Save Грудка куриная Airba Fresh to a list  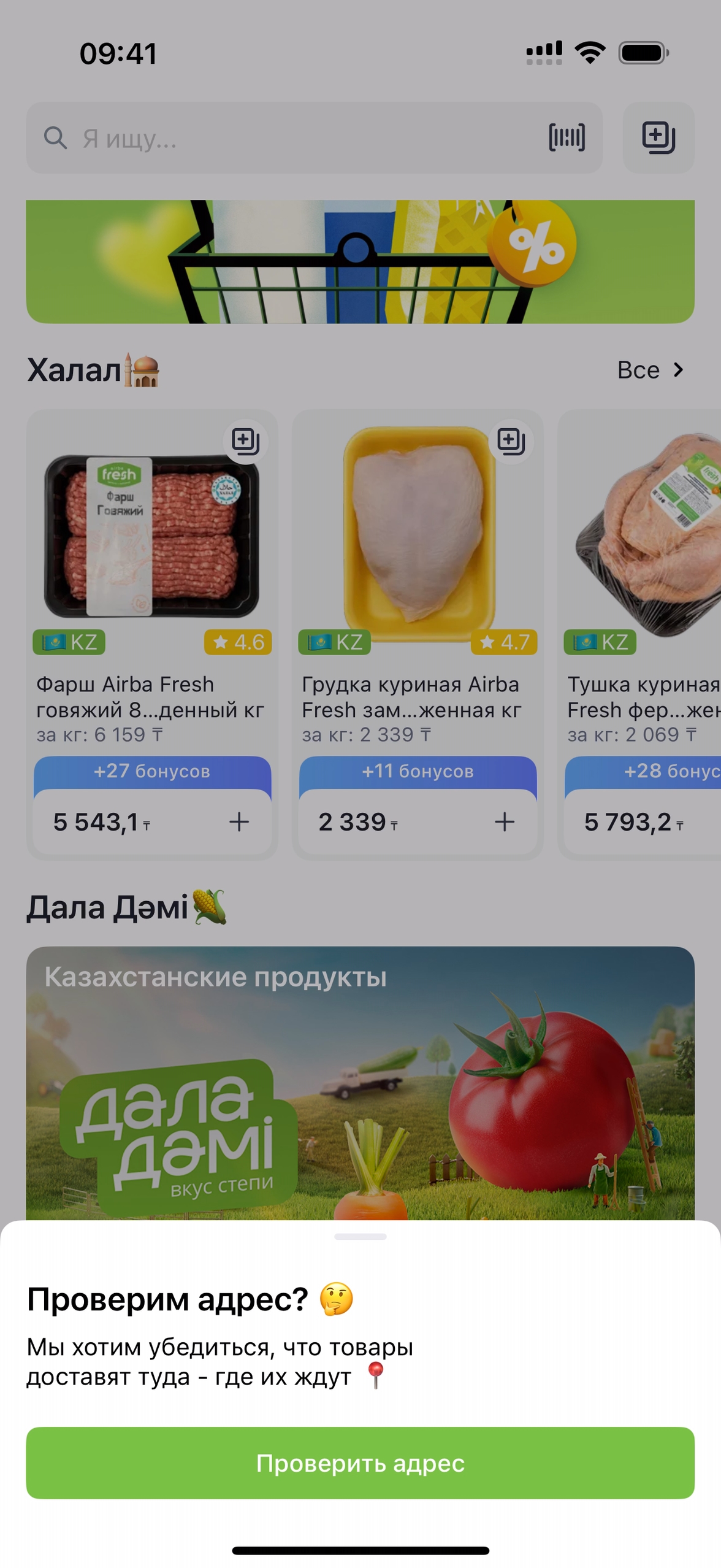511,441
